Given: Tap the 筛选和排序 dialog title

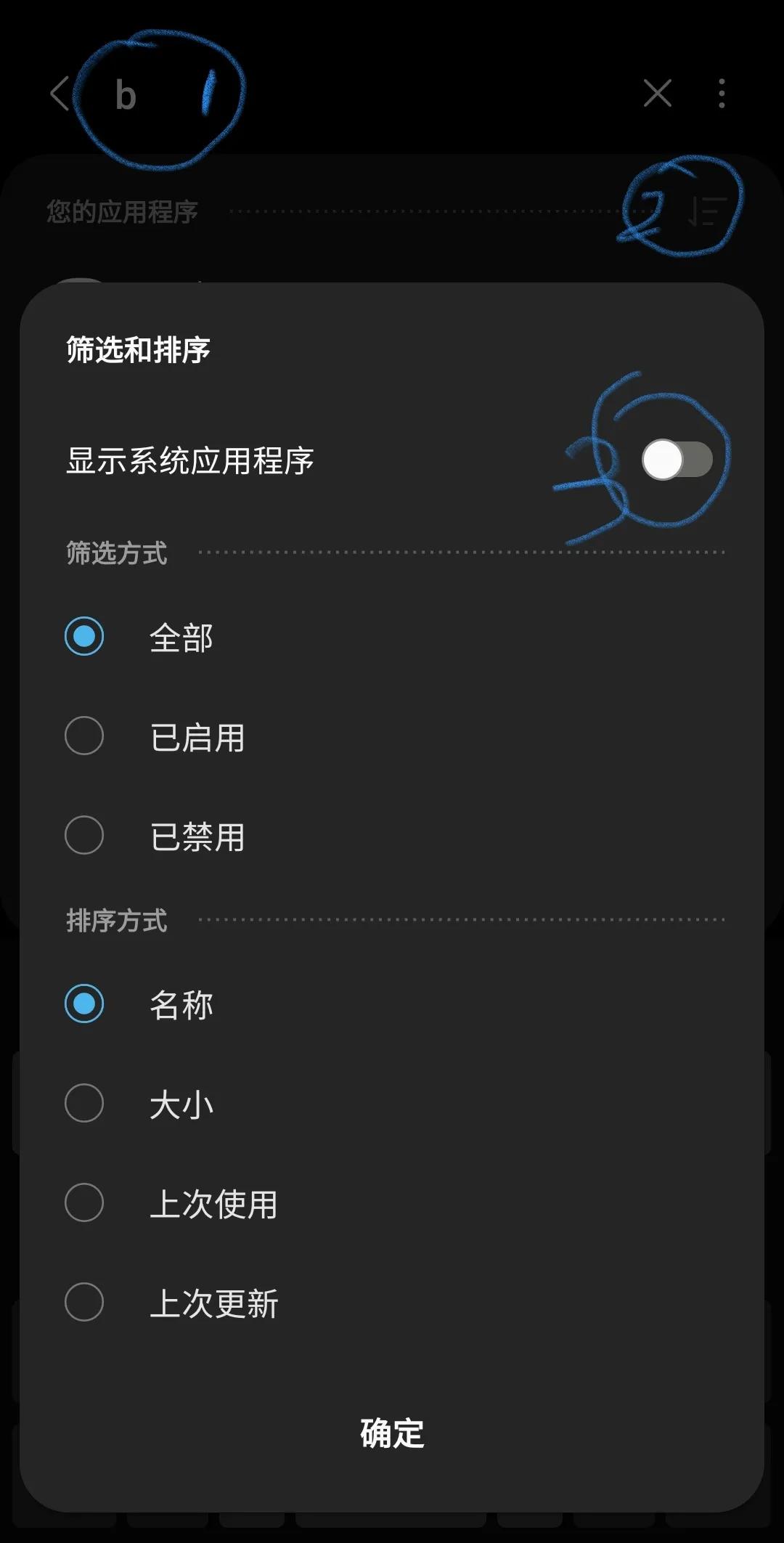Looking at the screenshot, I should (x=137, y=351).
